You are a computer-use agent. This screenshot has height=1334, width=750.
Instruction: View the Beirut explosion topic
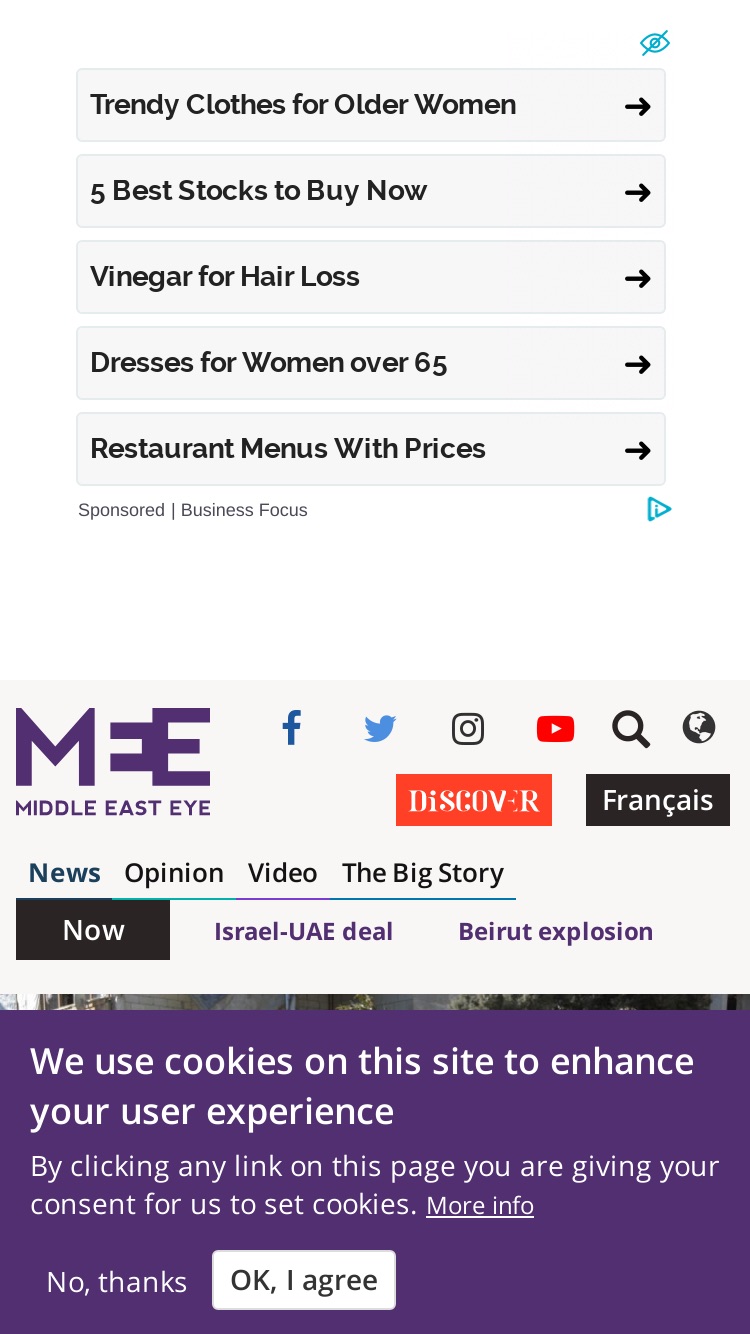pos(555,931)
